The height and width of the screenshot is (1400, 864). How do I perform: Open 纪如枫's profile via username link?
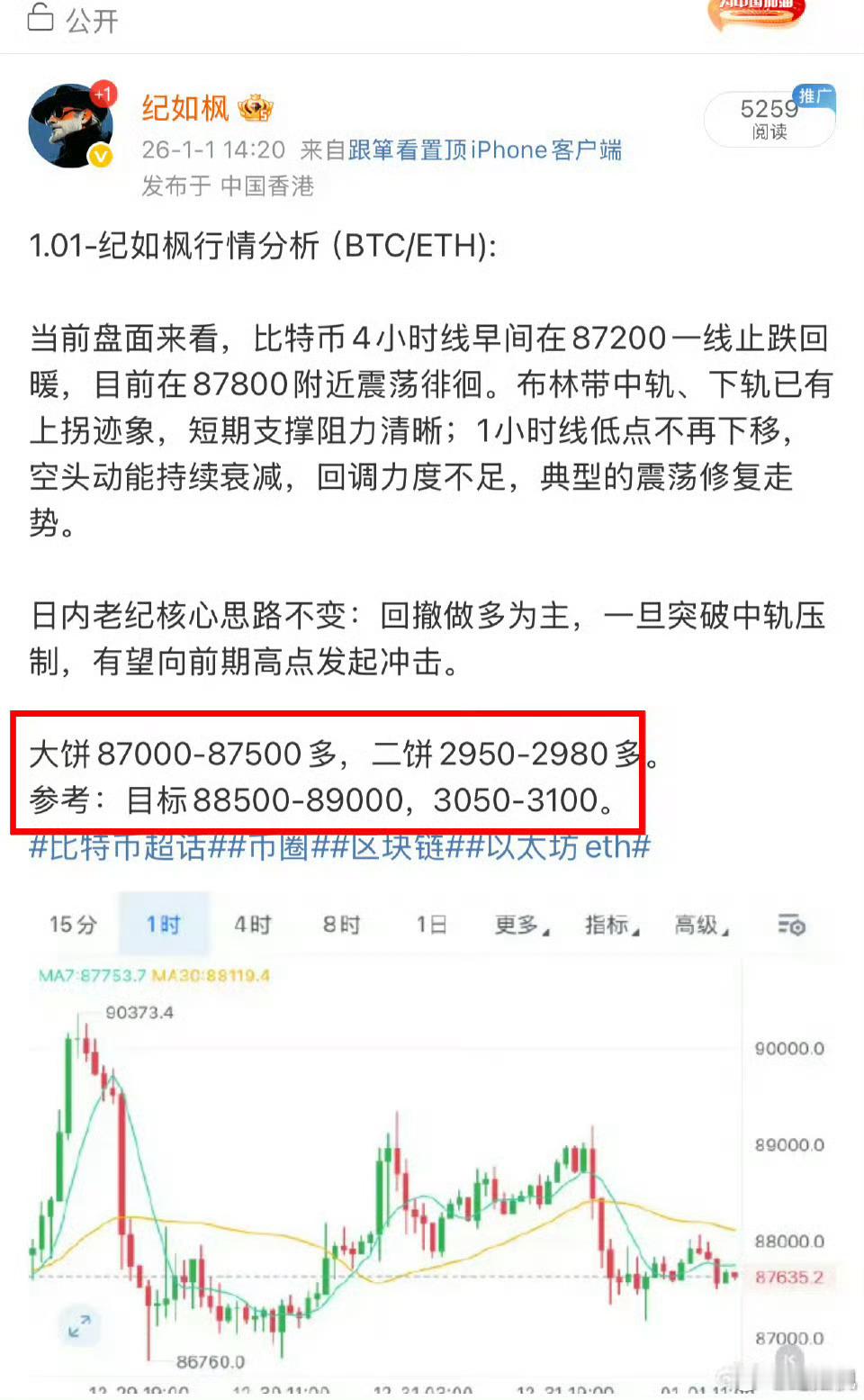click(186, 107)
